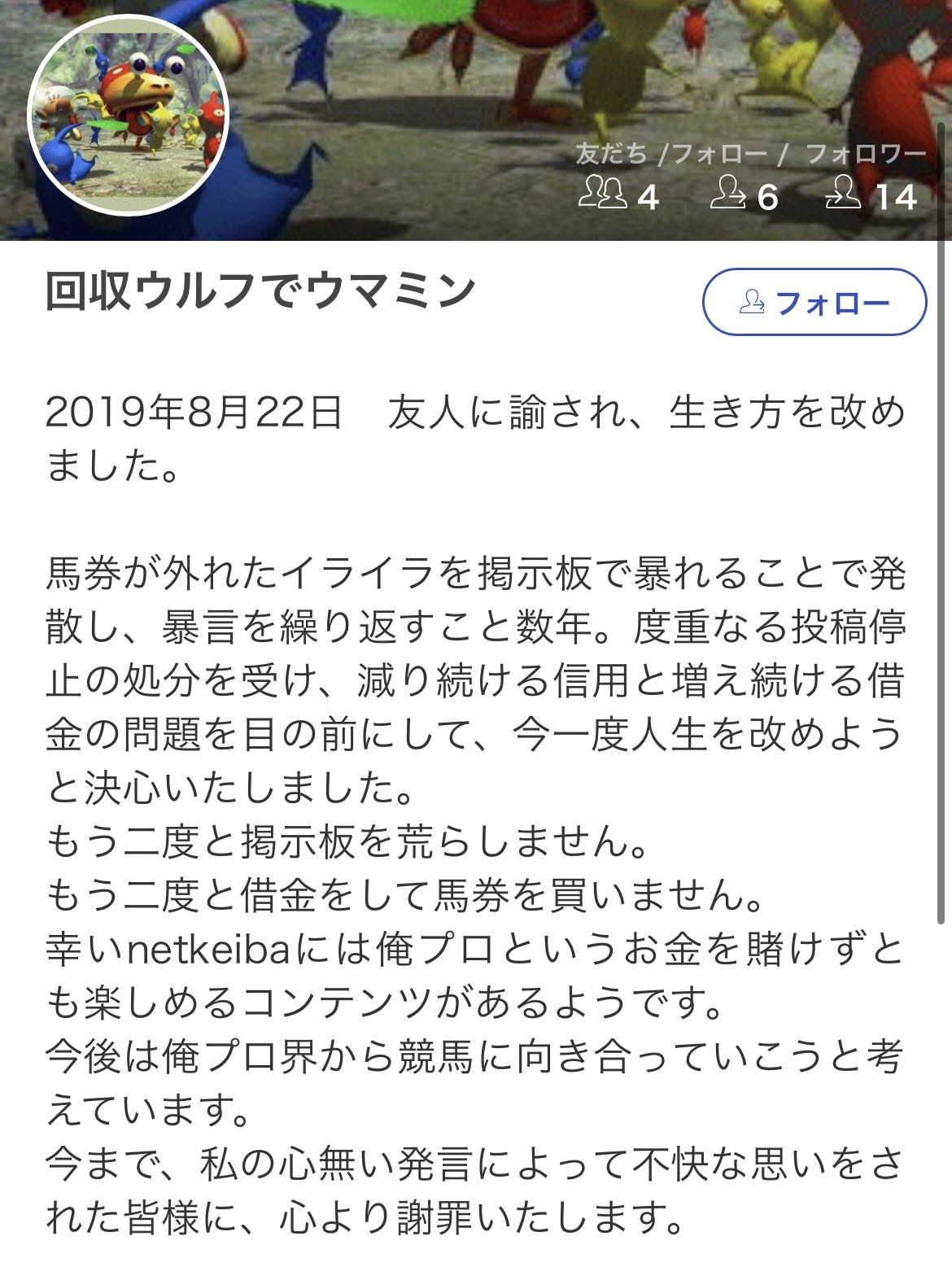View the followers count of 14
The height and width of the screenshot is (1267, 952).
tap(871, 195)
